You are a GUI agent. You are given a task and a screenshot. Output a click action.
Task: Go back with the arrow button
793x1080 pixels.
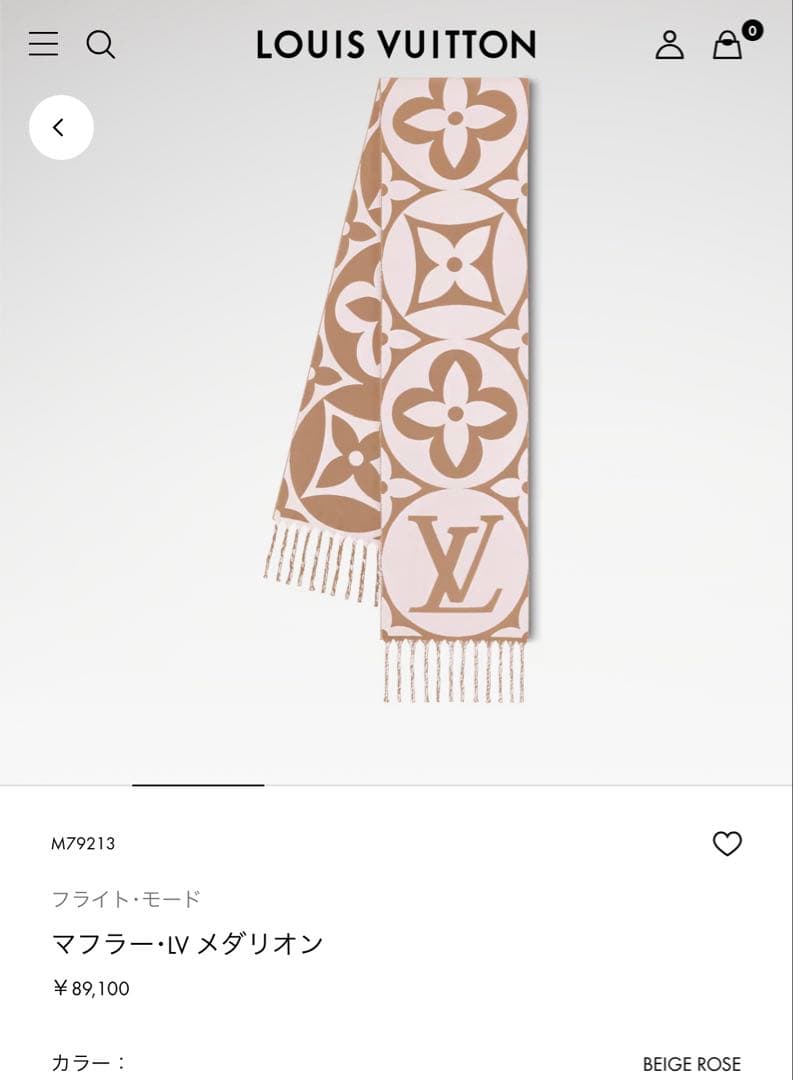tap(60, 127)
